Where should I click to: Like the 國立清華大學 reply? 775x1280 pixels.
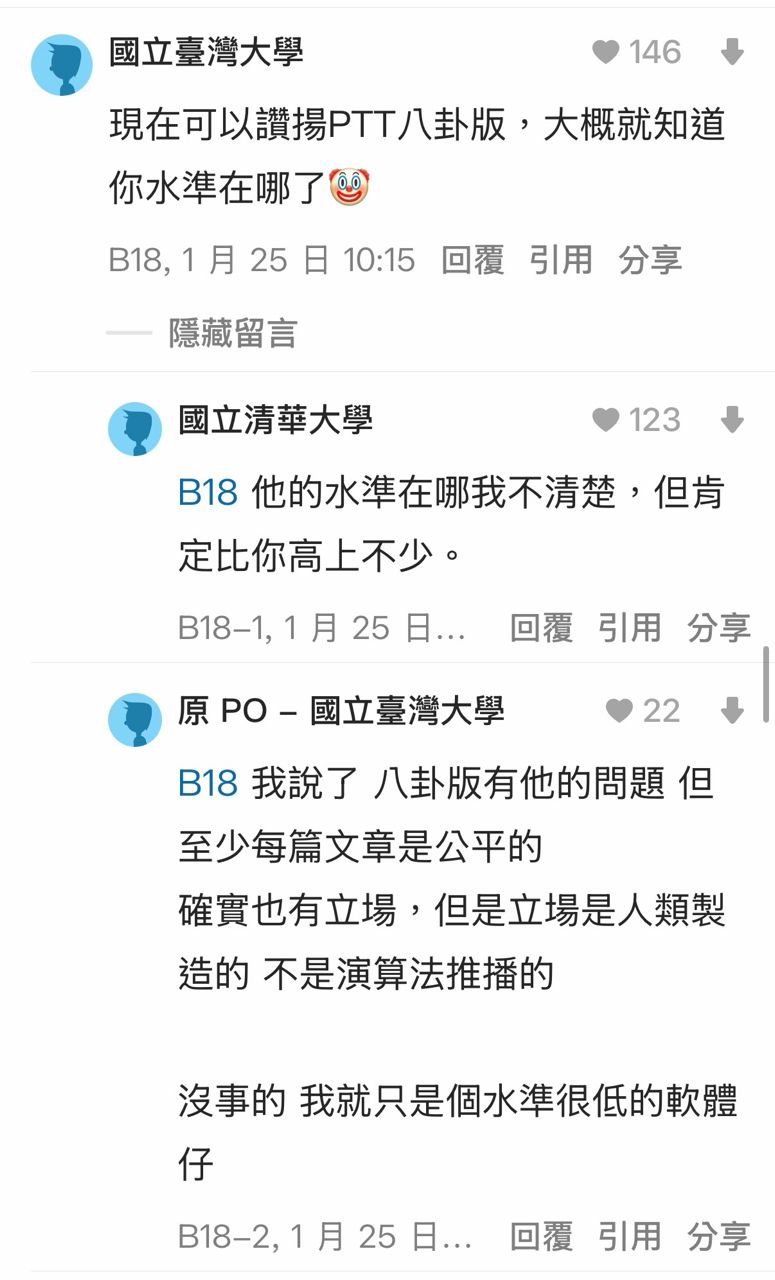[606, 420]
